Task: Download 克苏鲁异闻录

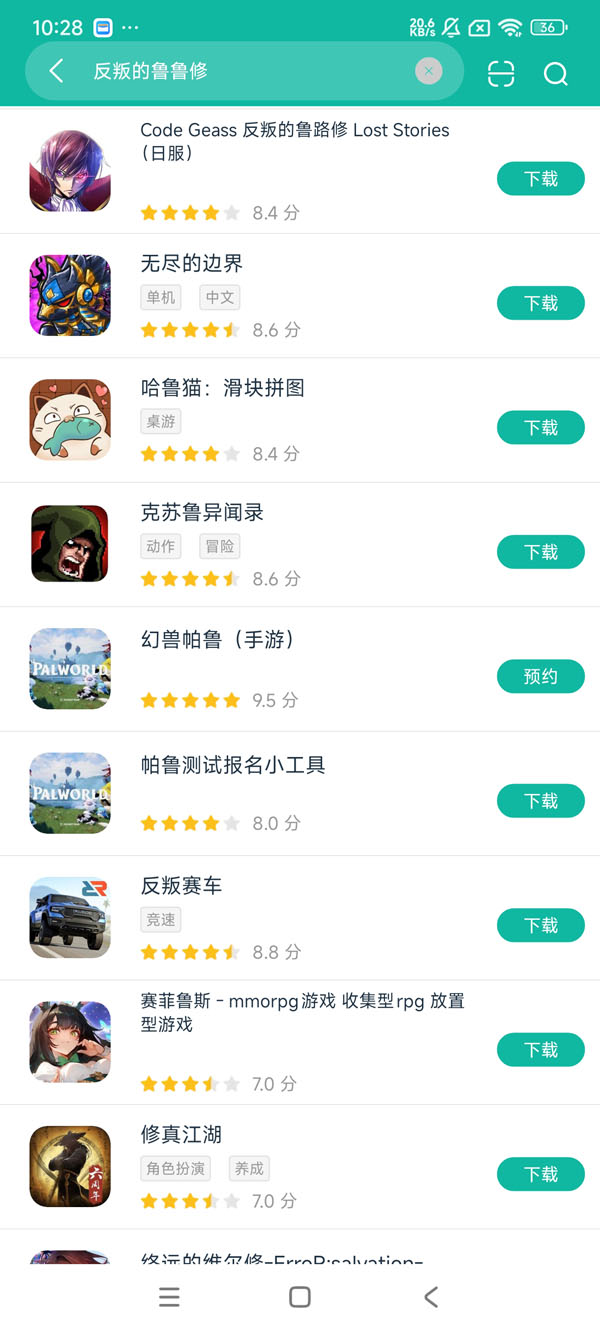Action: 540,552
